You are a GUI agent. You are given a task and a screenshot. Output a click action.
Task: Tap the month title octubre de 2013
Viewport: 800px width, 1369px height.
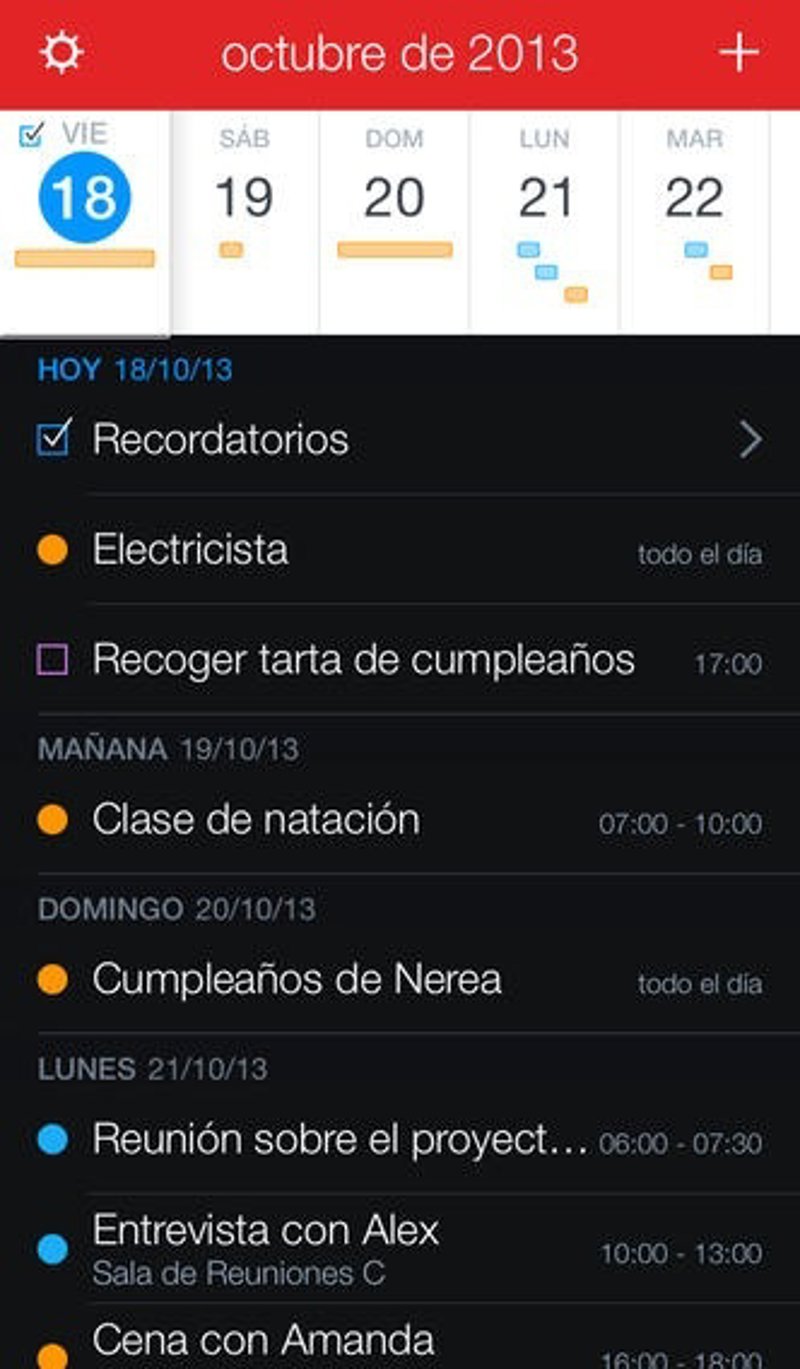coord(399,53)
